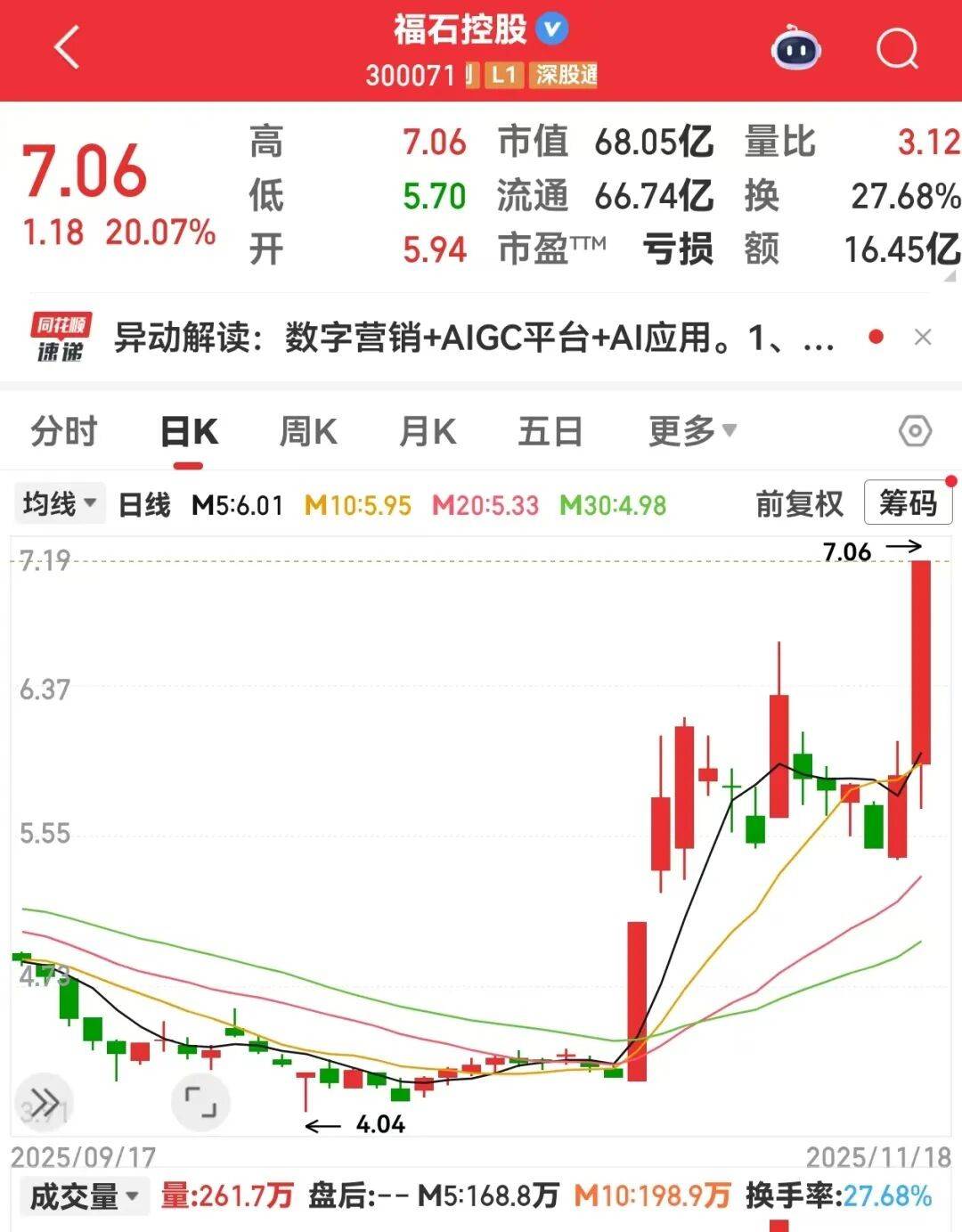Open the search magnifier icon
The width and height of the screenshot is (962, 1232).
coord(896,48)
